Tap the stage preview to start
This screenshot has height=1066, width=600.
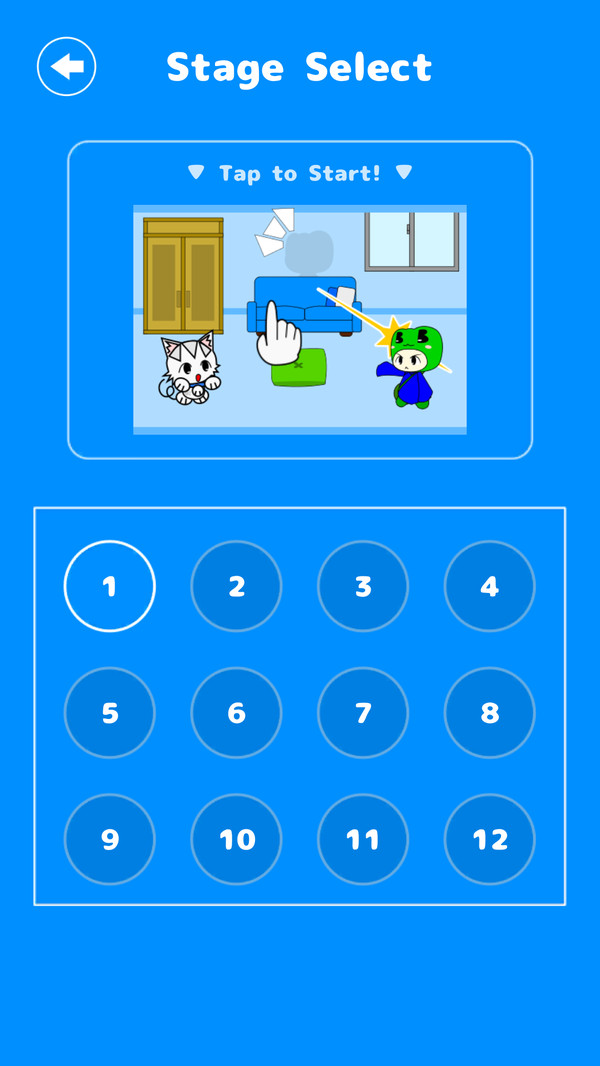(300, 319)
